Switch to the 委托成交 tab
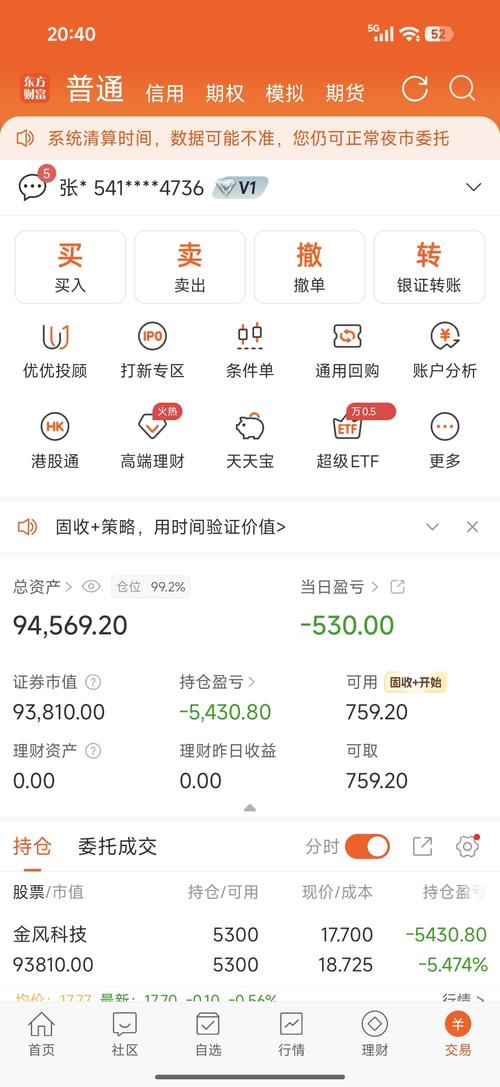500x1087 pixels. (117, 846)
